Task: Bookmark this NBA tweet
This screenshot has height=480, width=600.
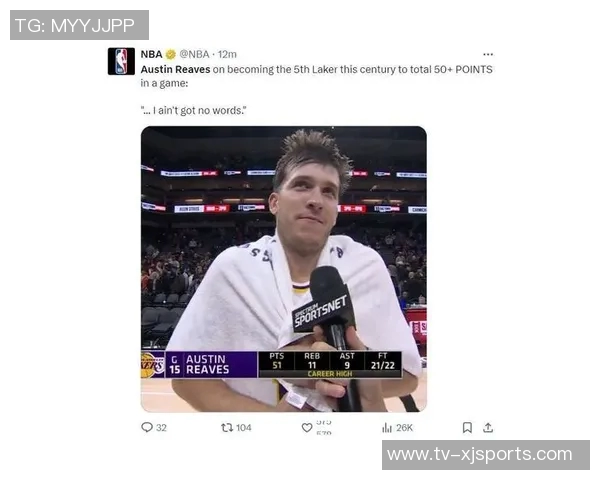Action: coord(466,427)
